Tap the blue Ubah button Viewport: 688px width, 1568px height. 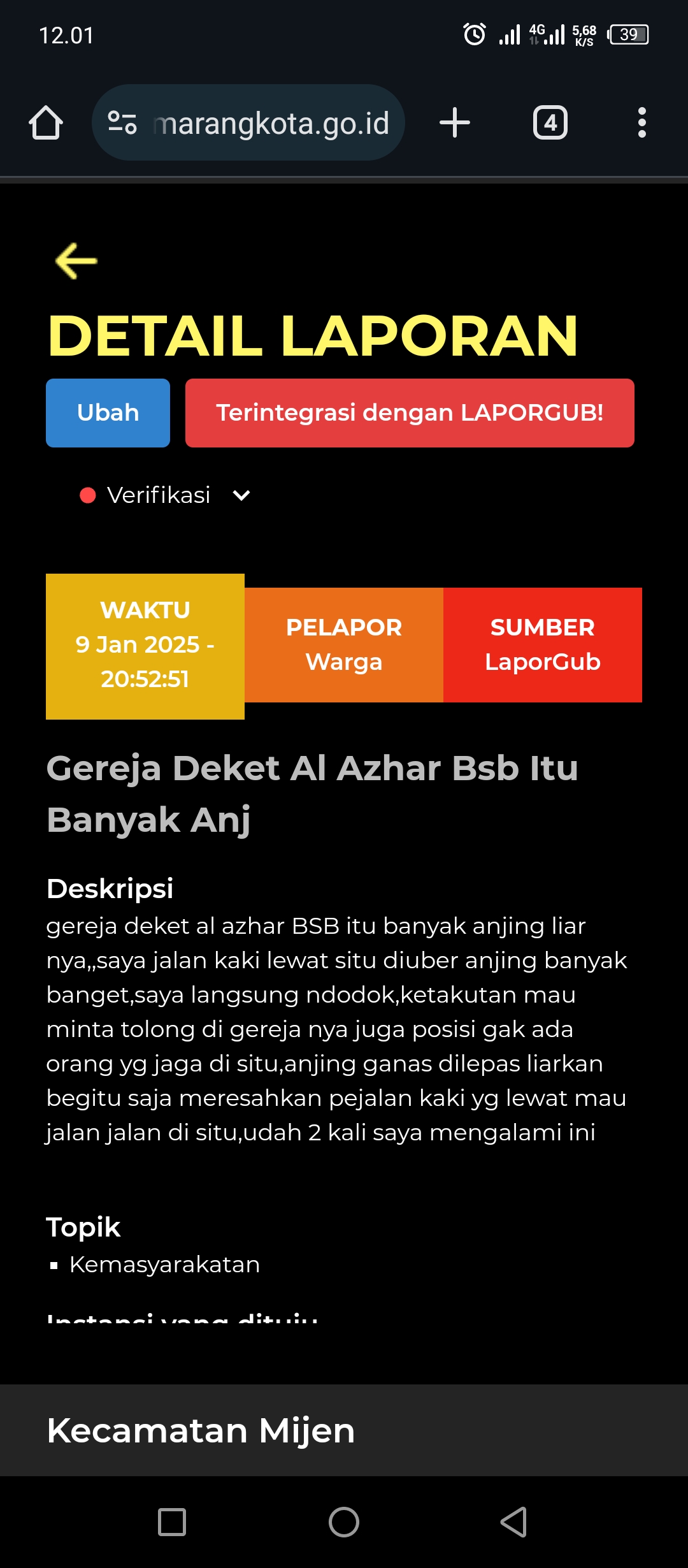108,413
